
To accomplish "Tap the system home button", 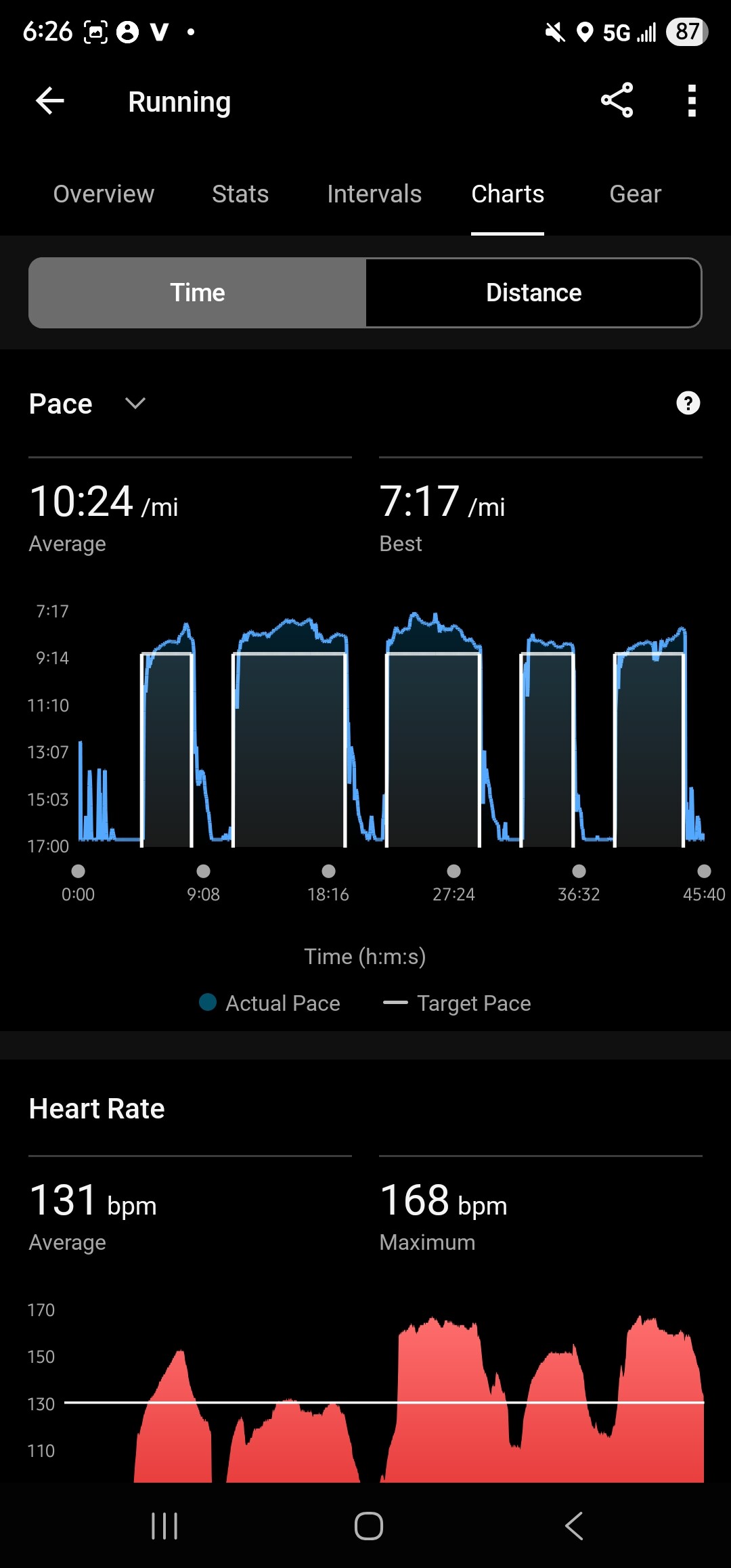I will point(368,1526).
